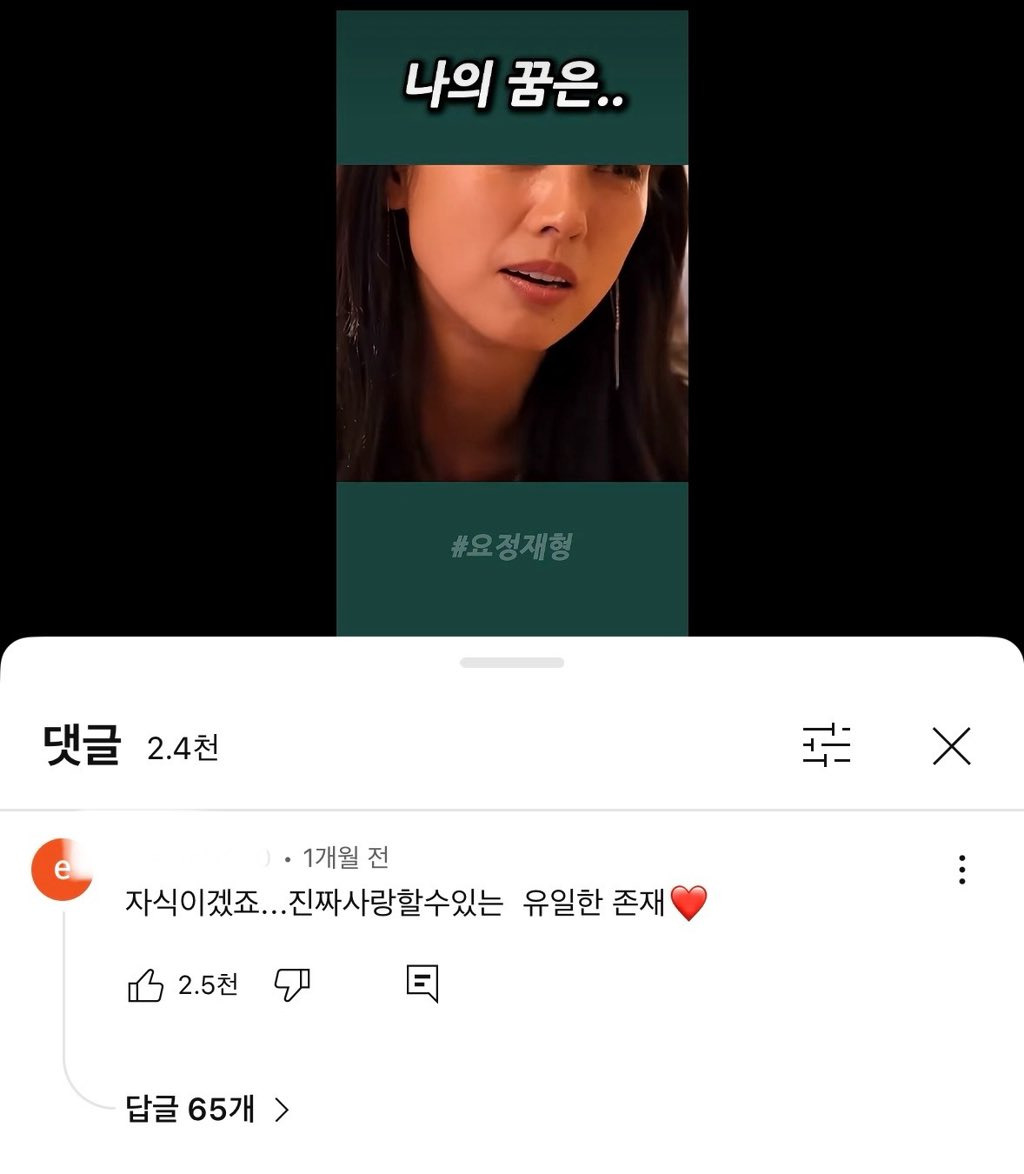The image size is (1024, 1174).
Task: Dislike the top comment
Action: (292, 985)
